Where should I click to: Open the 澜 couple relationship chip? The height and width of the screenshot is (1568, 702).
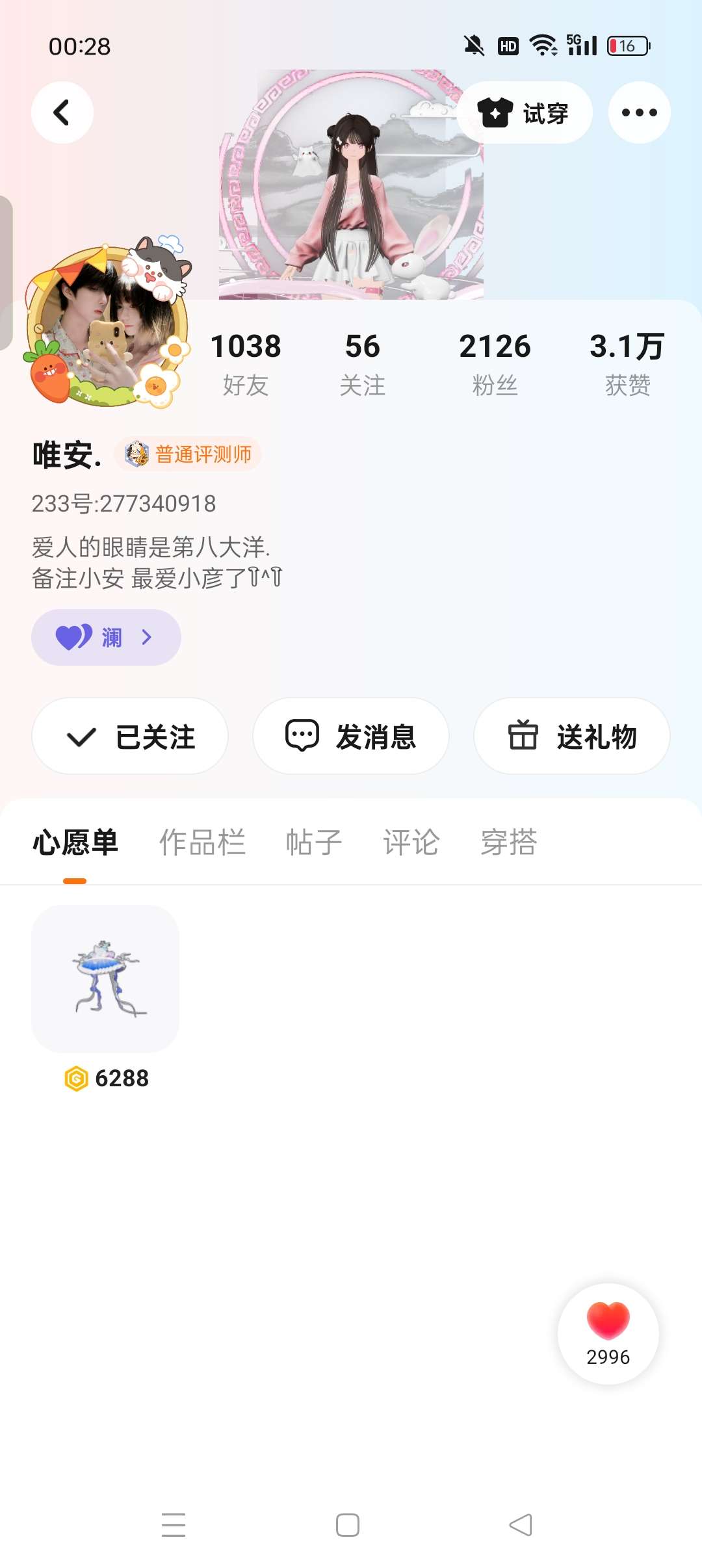[106, 637]
